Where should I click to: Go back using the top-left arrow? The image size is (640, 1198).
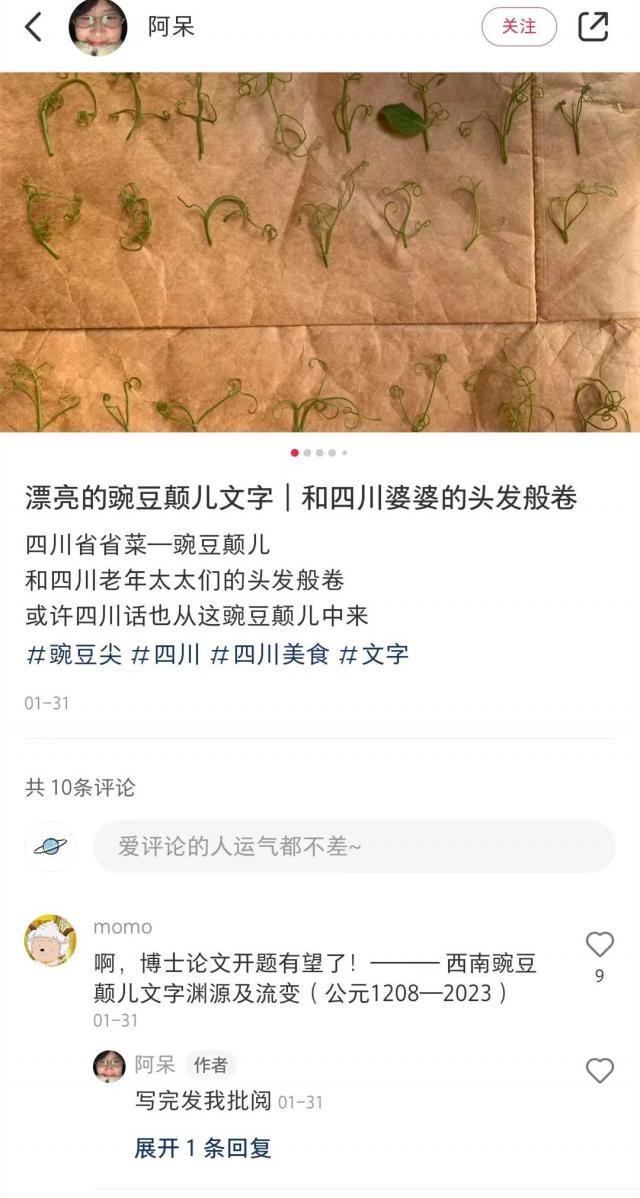click(x=33, y=27)
